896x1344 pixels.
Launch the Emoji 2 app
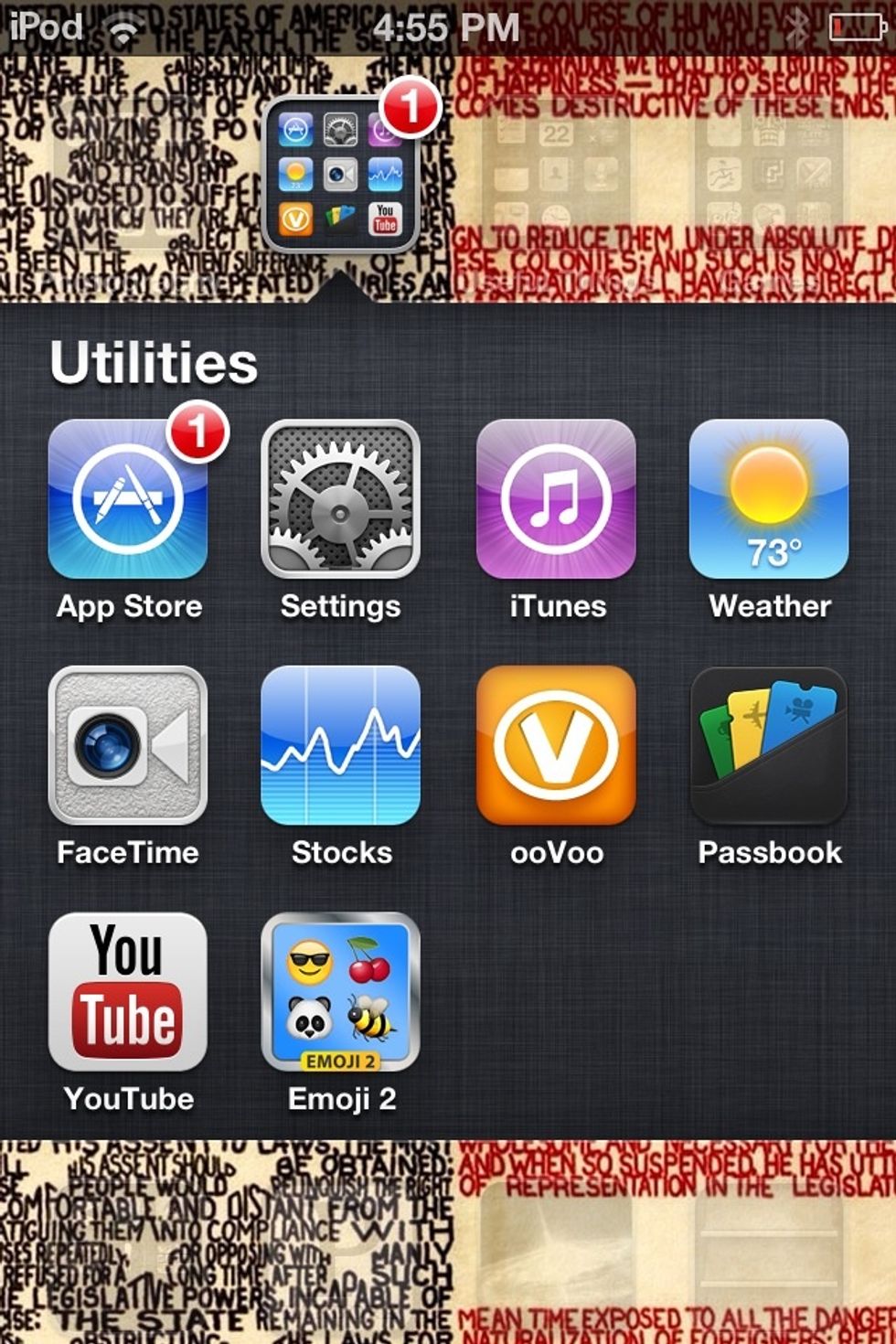click(340, 992)
